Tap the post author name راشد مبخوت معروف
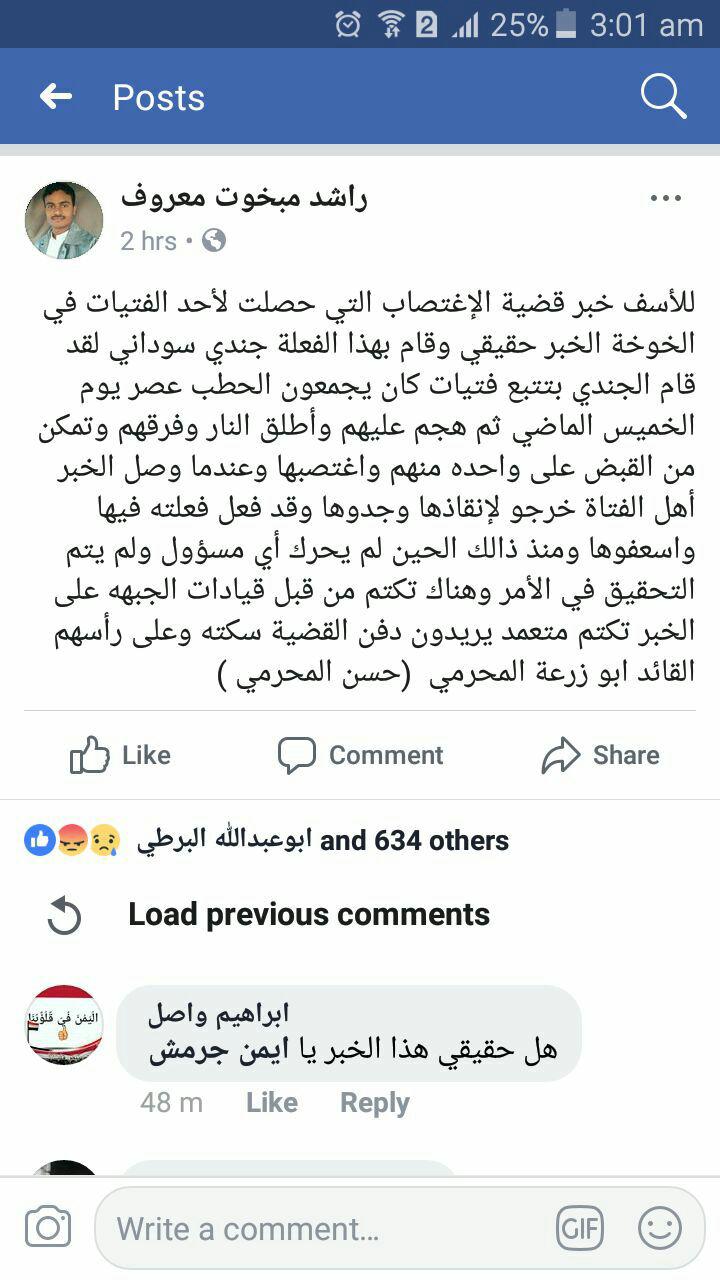 point(244,198)
